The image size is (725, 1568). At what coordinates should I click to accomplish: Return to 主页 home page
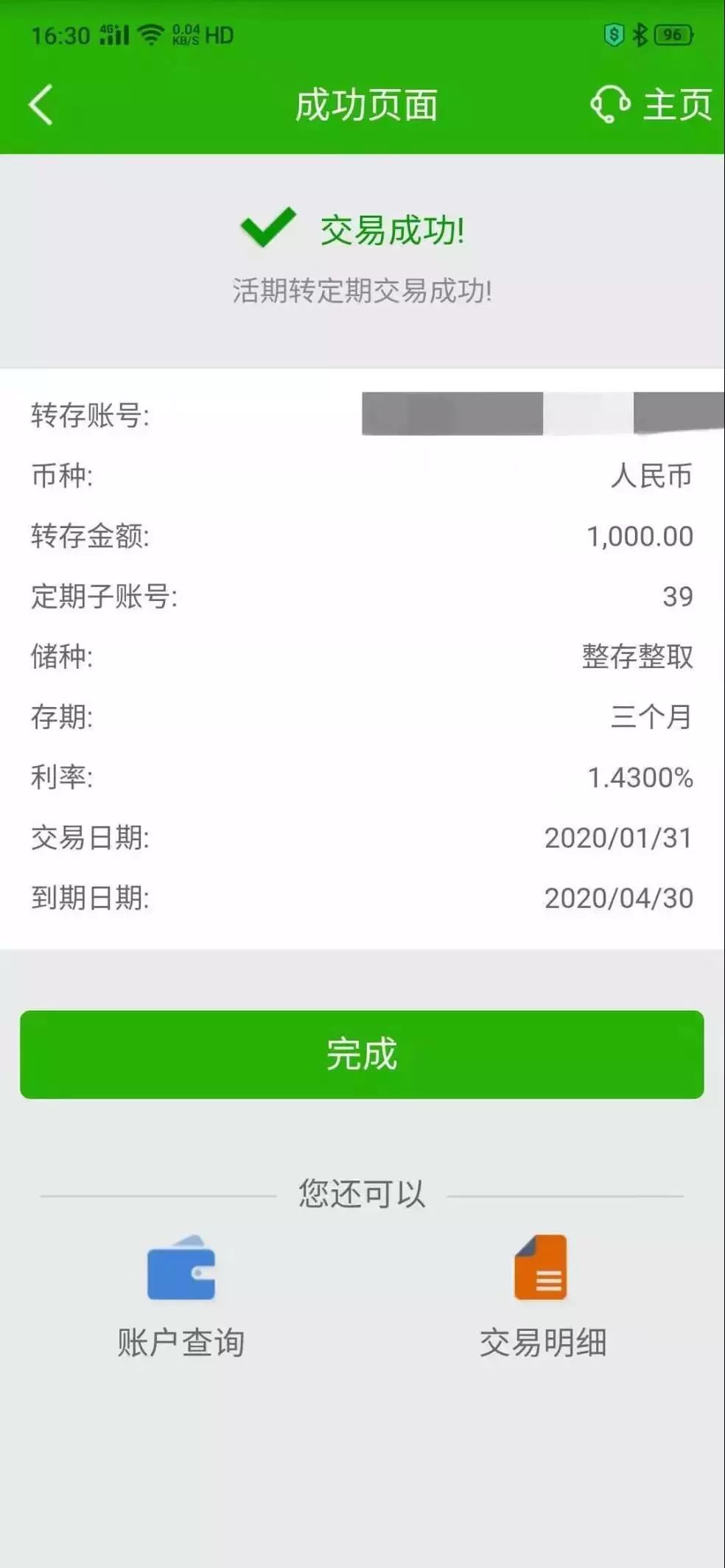[x=678, y=105]
